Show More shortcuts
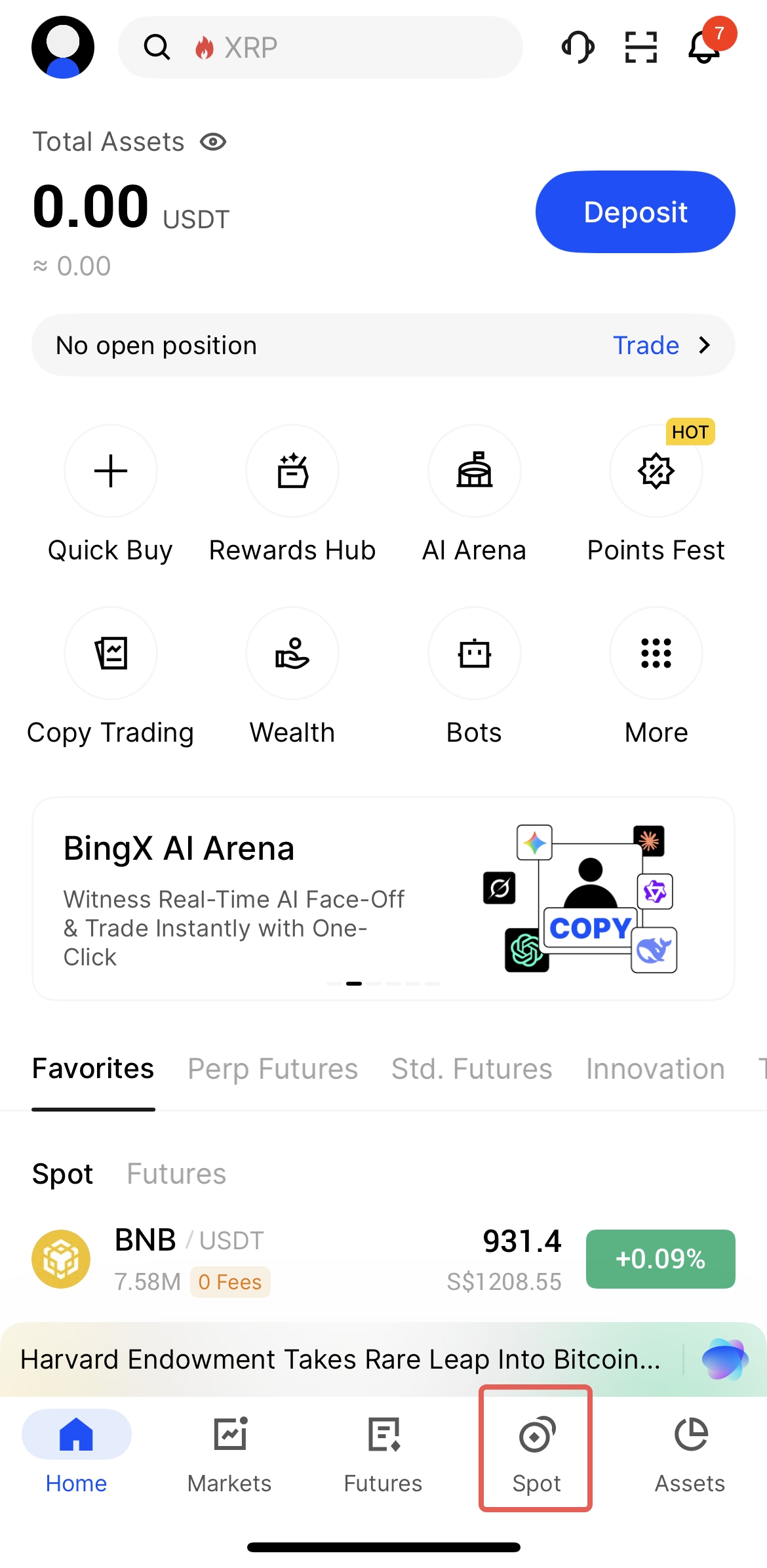Image resolution: width=767 pixels, height=1568 pixels. (x=656, y=653)
